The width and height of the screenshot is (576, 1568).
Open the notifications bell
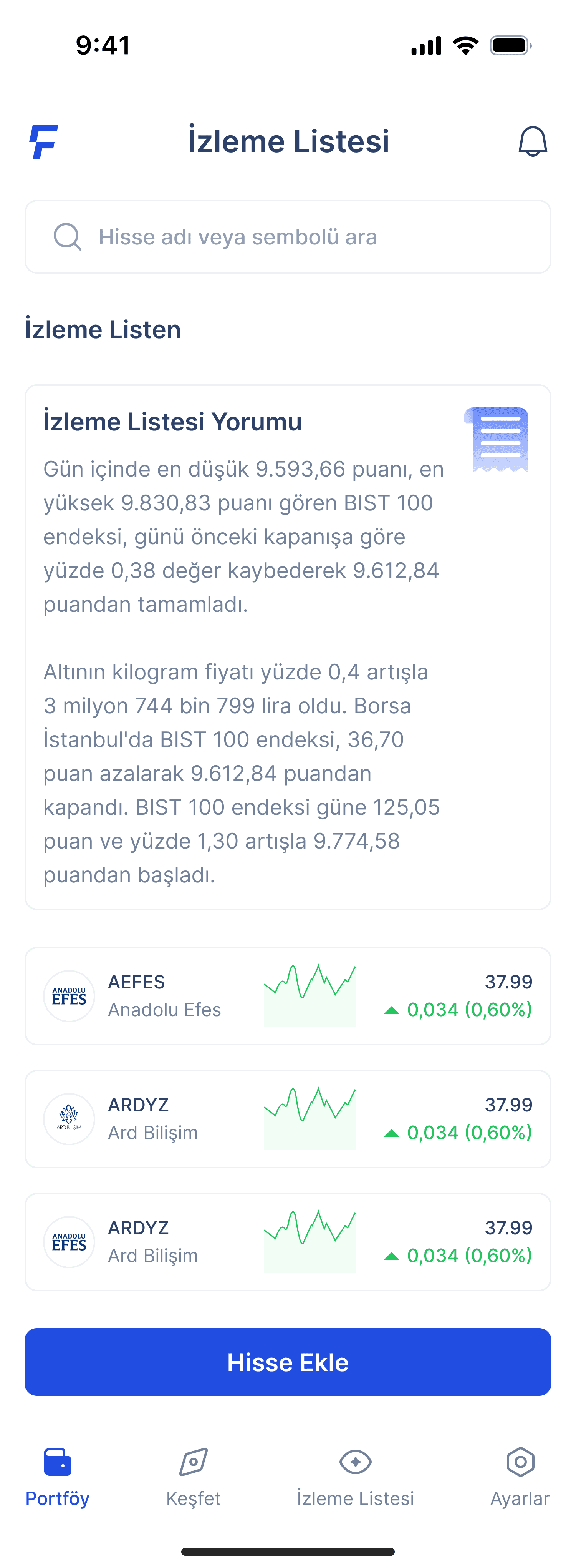532,141
